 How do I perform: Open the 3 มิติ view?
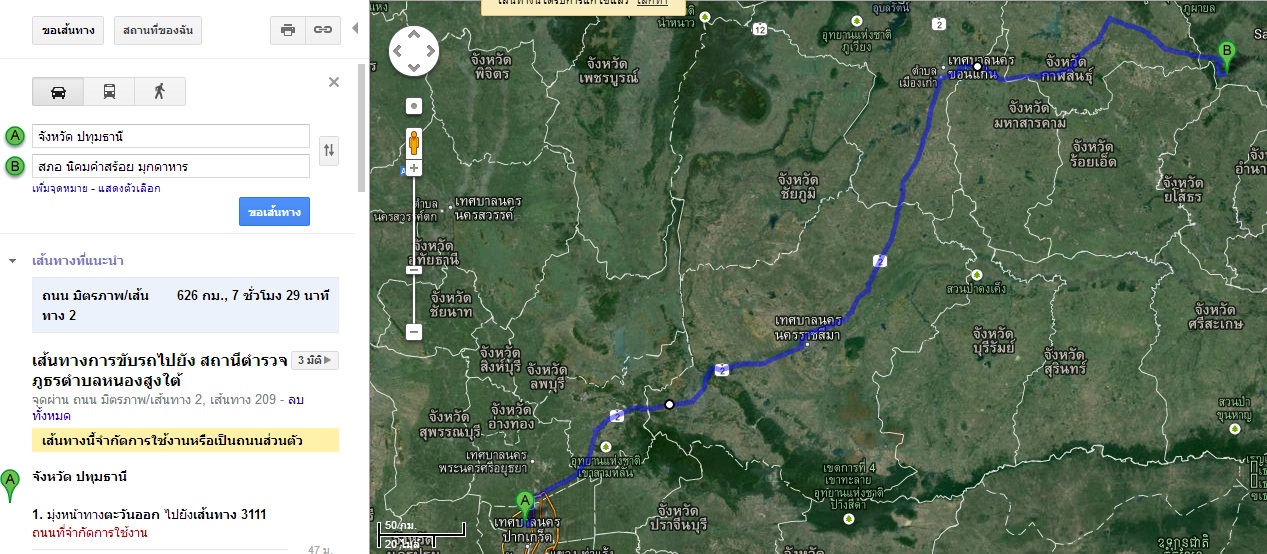315,360
